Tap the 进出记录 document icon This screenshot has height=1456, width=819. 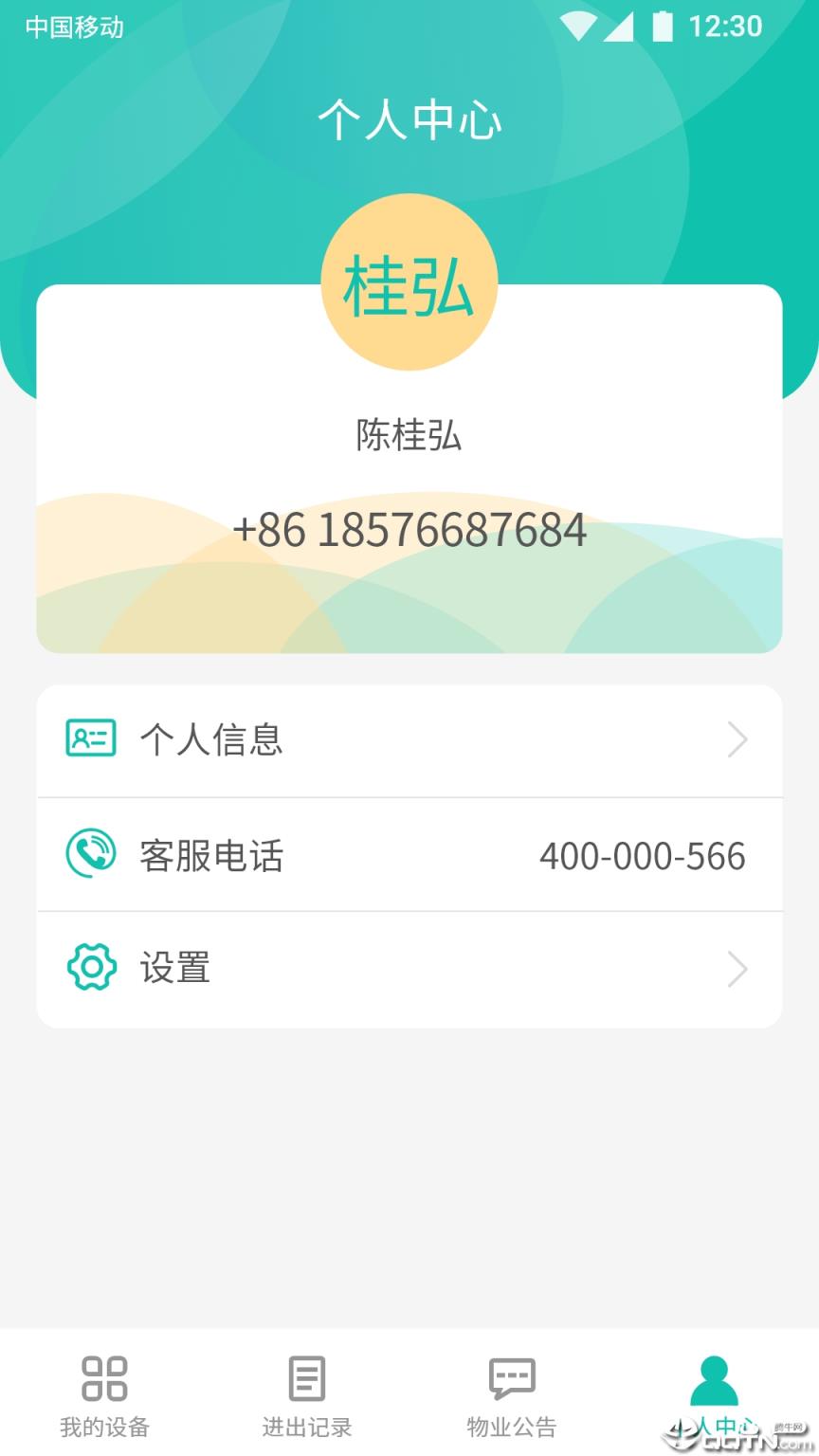coord(306,1381)
